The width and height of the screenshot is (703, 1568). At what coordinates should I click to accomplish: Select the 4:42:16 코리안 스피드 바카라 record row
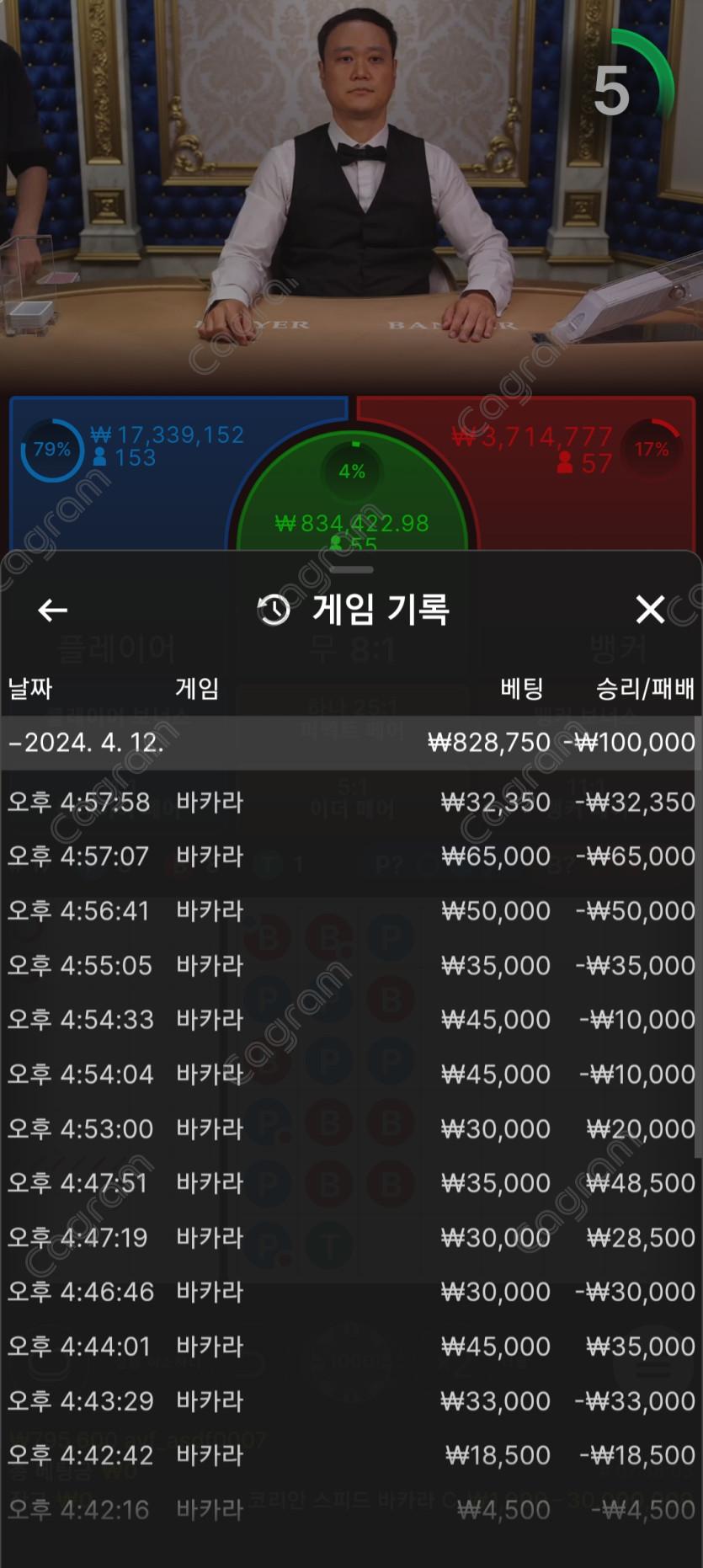click(351, 1509)
